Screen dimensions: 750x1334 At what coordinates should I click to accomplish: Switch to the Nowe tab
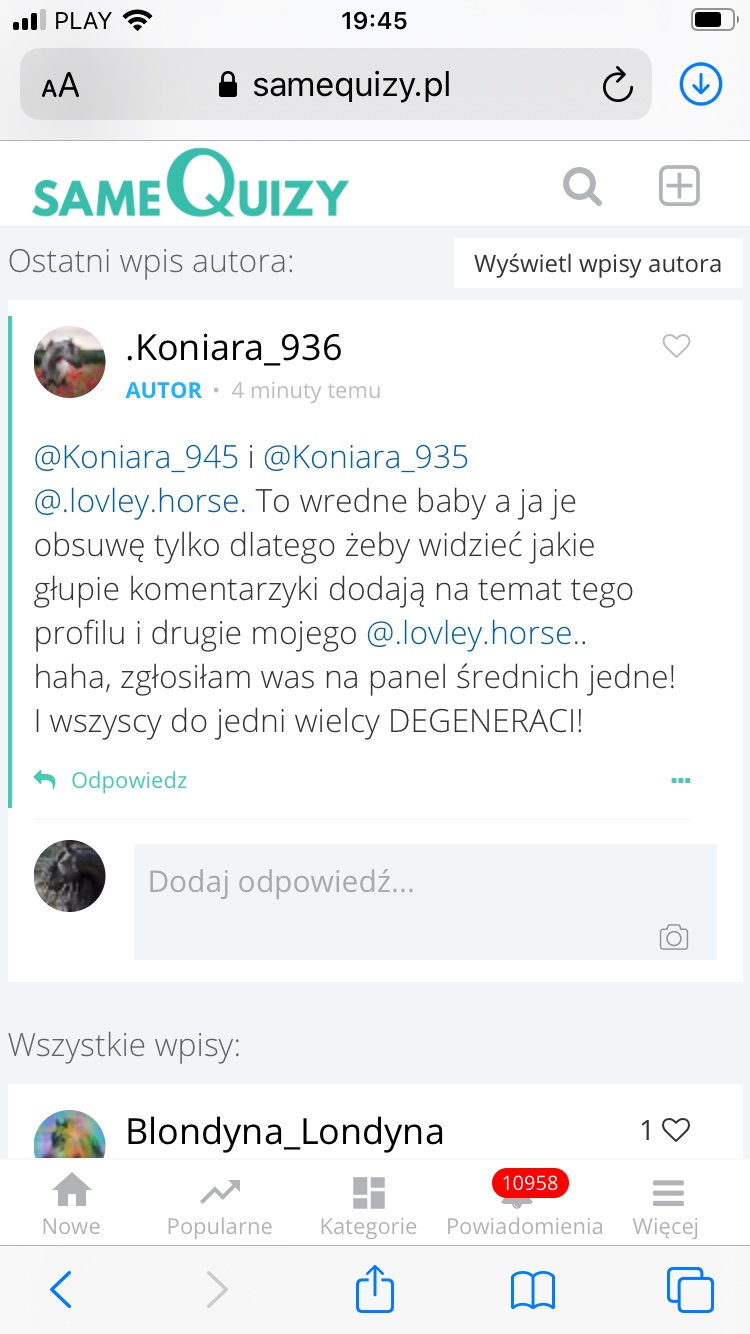point(71,1205)
